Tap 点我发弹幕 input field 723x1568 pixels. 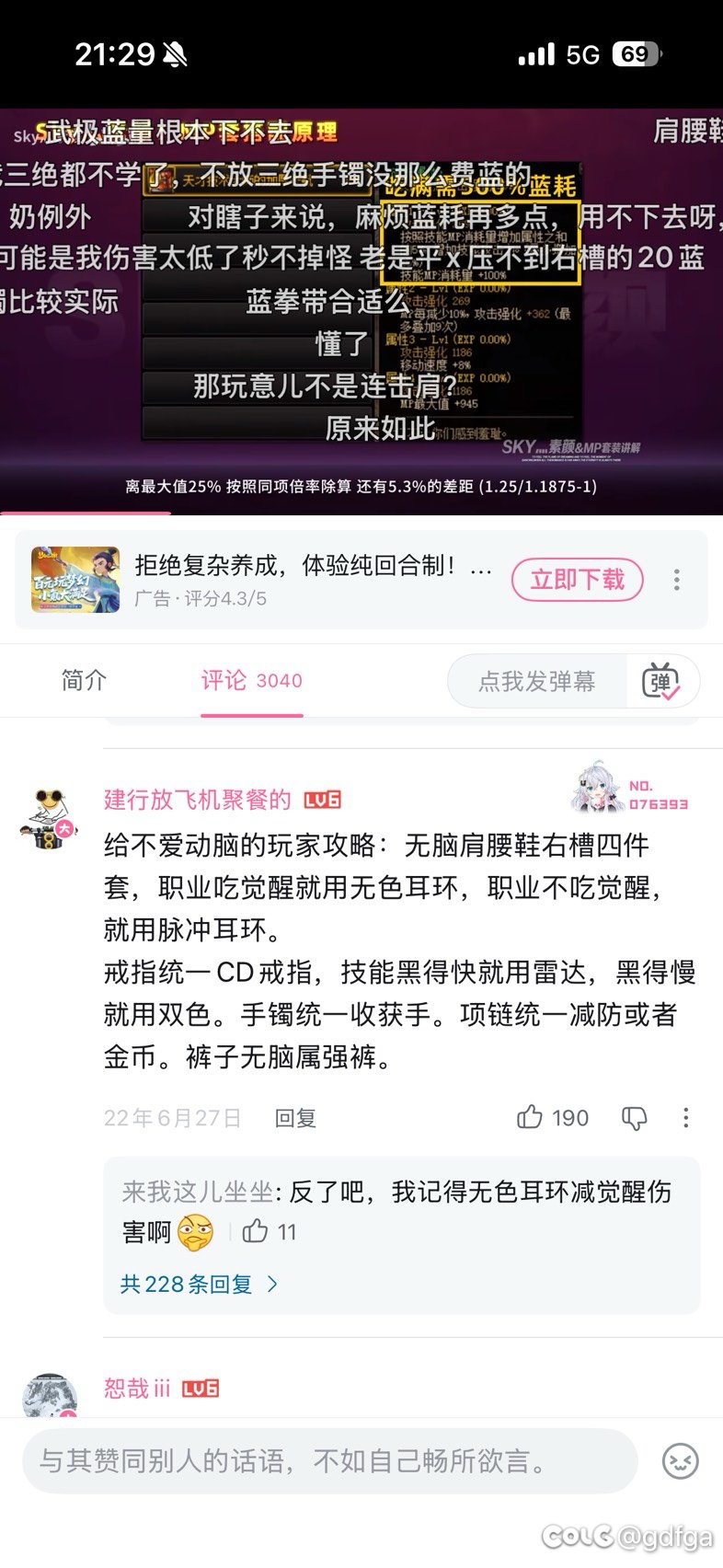tap(537, 681)
